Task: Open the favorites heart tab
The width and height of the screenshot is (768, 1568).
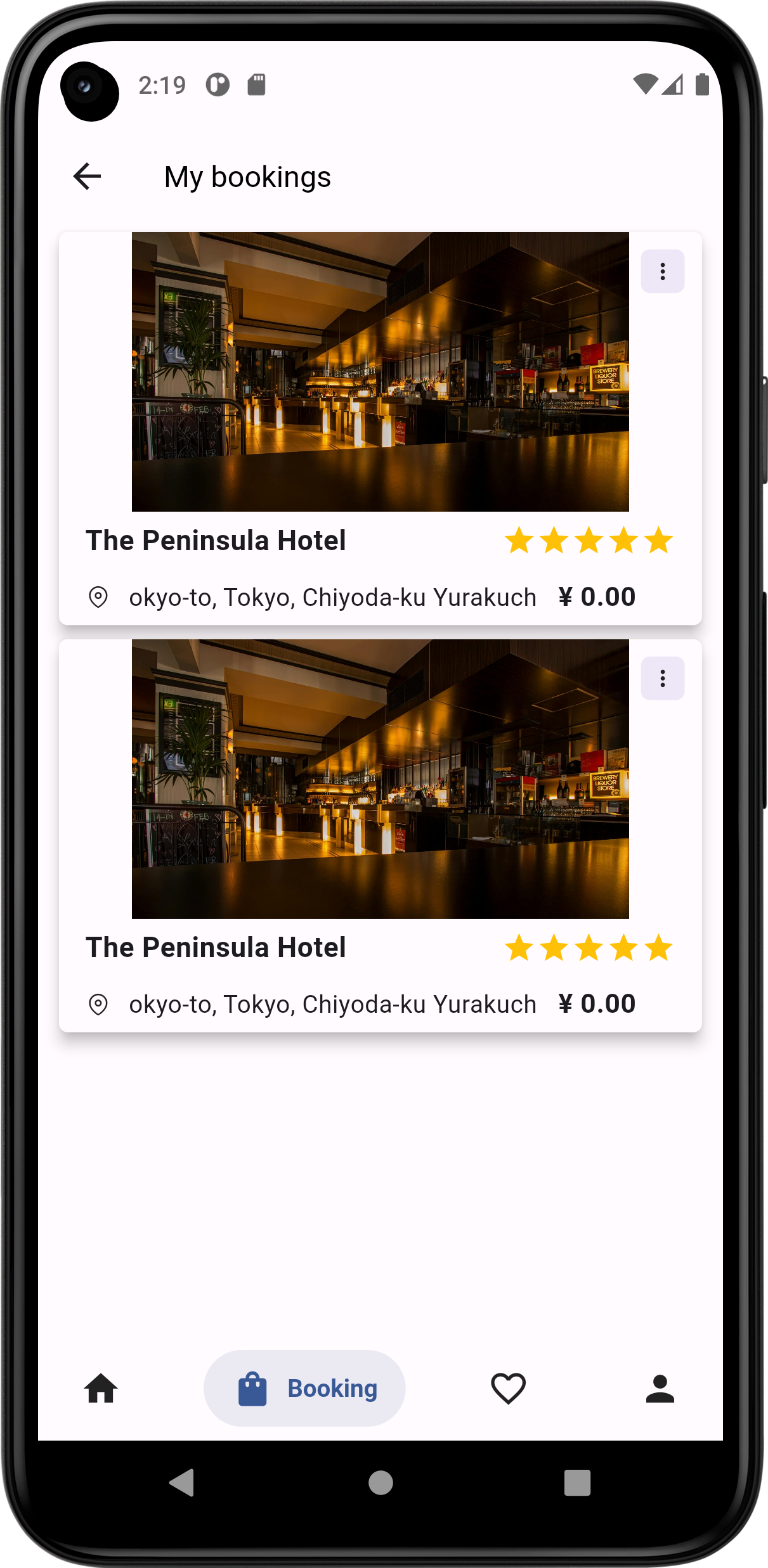Action: click(508, 1388)
